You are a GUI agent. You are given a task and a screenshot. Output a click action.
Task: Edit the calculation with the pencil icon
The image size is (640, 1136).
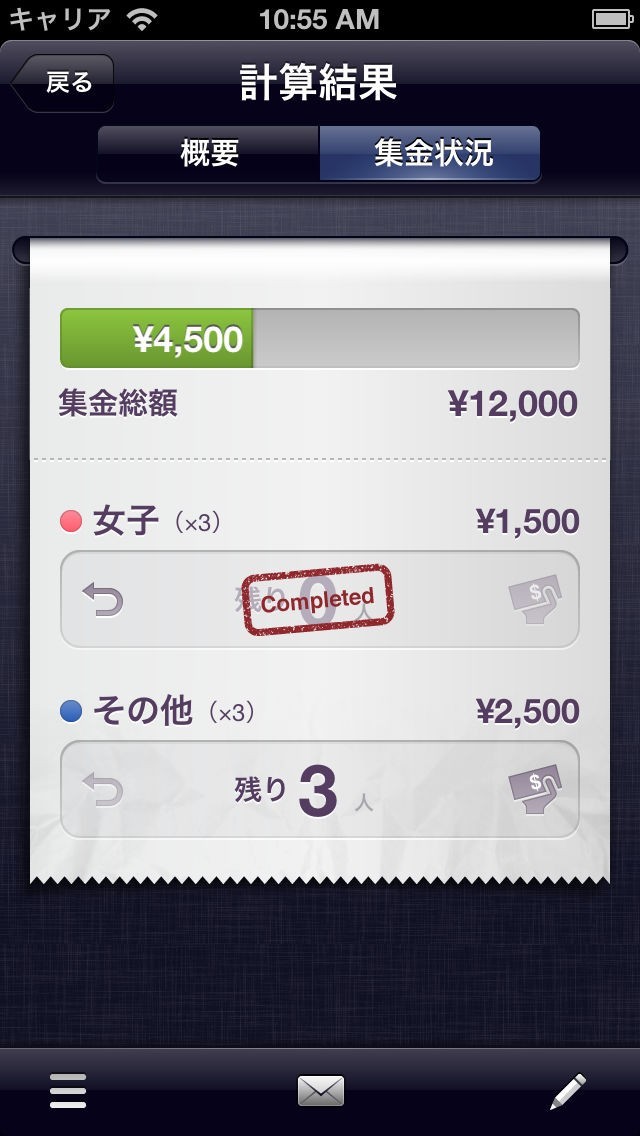pyautogui.click(x=569, y=1091)
